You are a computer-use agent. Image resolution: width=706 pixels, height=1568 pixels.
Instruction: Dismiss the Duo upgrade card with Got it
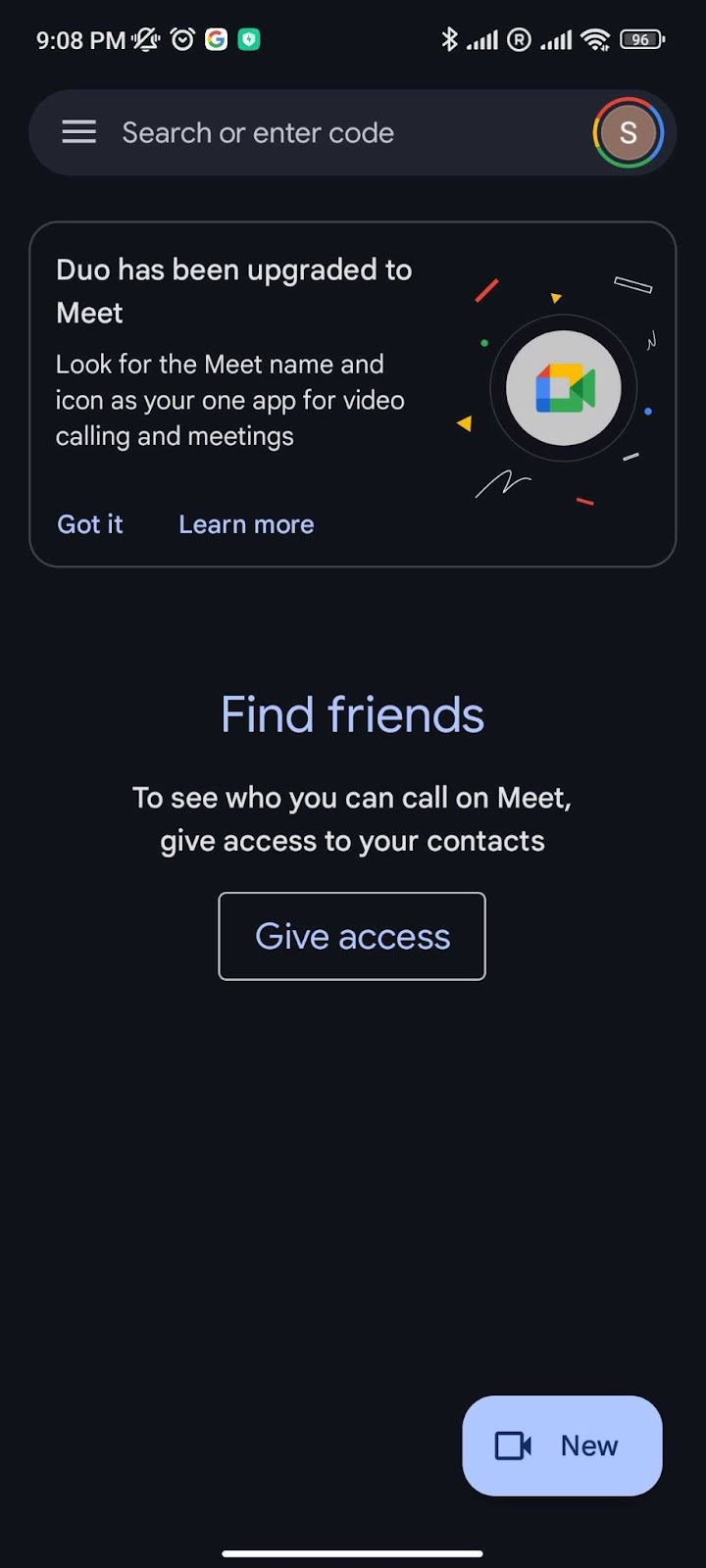point(89,524)
